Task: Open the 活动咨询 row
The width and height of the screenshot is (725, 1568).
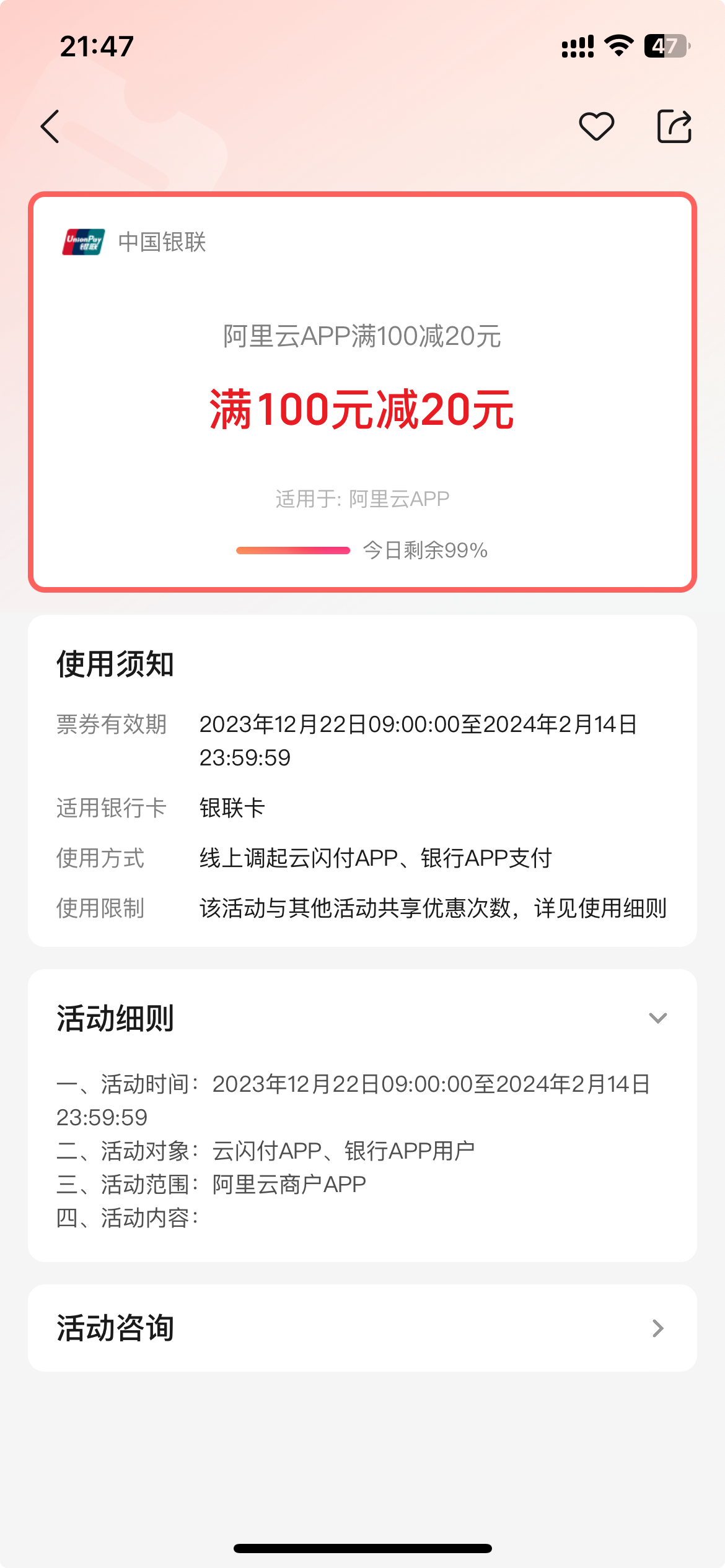Action: coord(362,1328)
